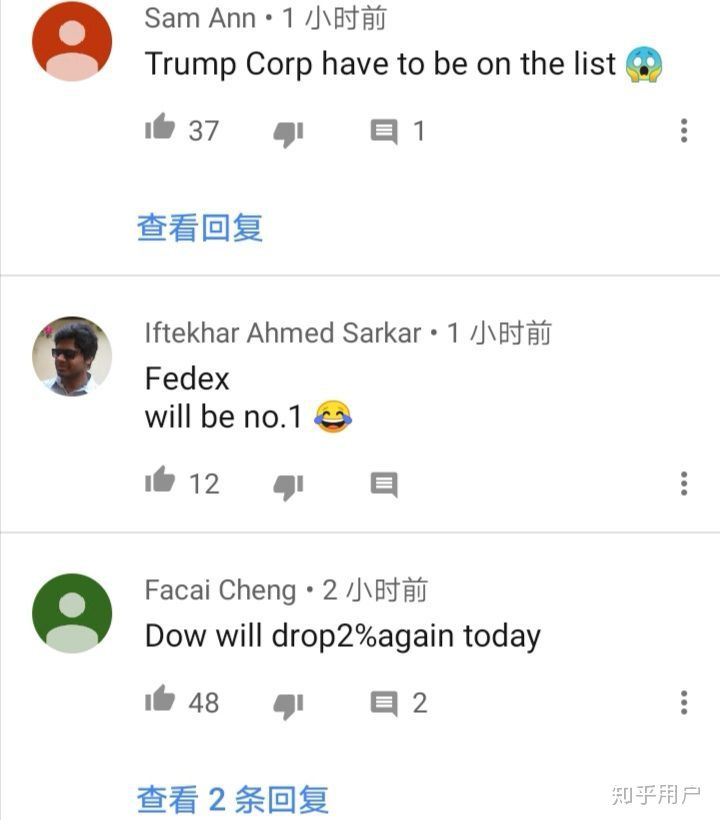Open reply icon on Facai Cheng's comment
The width and height of the screenshot is (720, 820).
point(384,703)
